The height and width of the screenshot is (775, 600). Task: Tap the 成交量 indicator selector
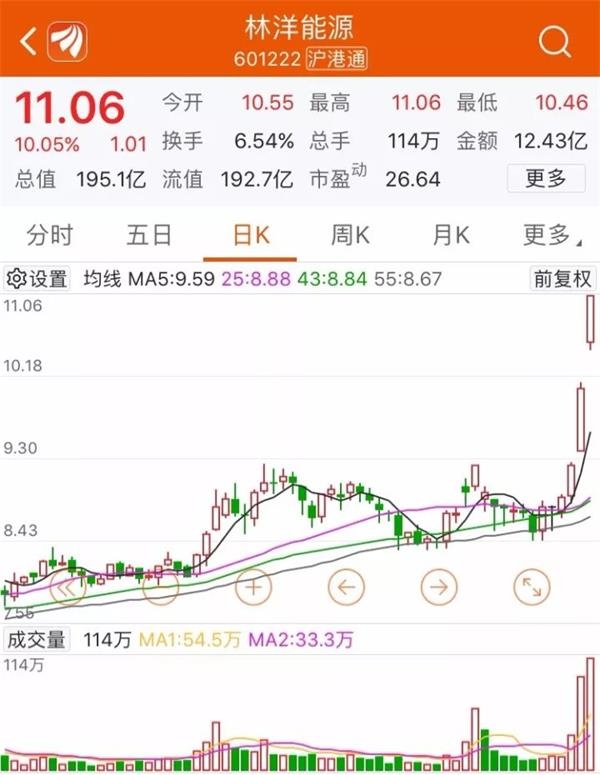click(36, 640)
